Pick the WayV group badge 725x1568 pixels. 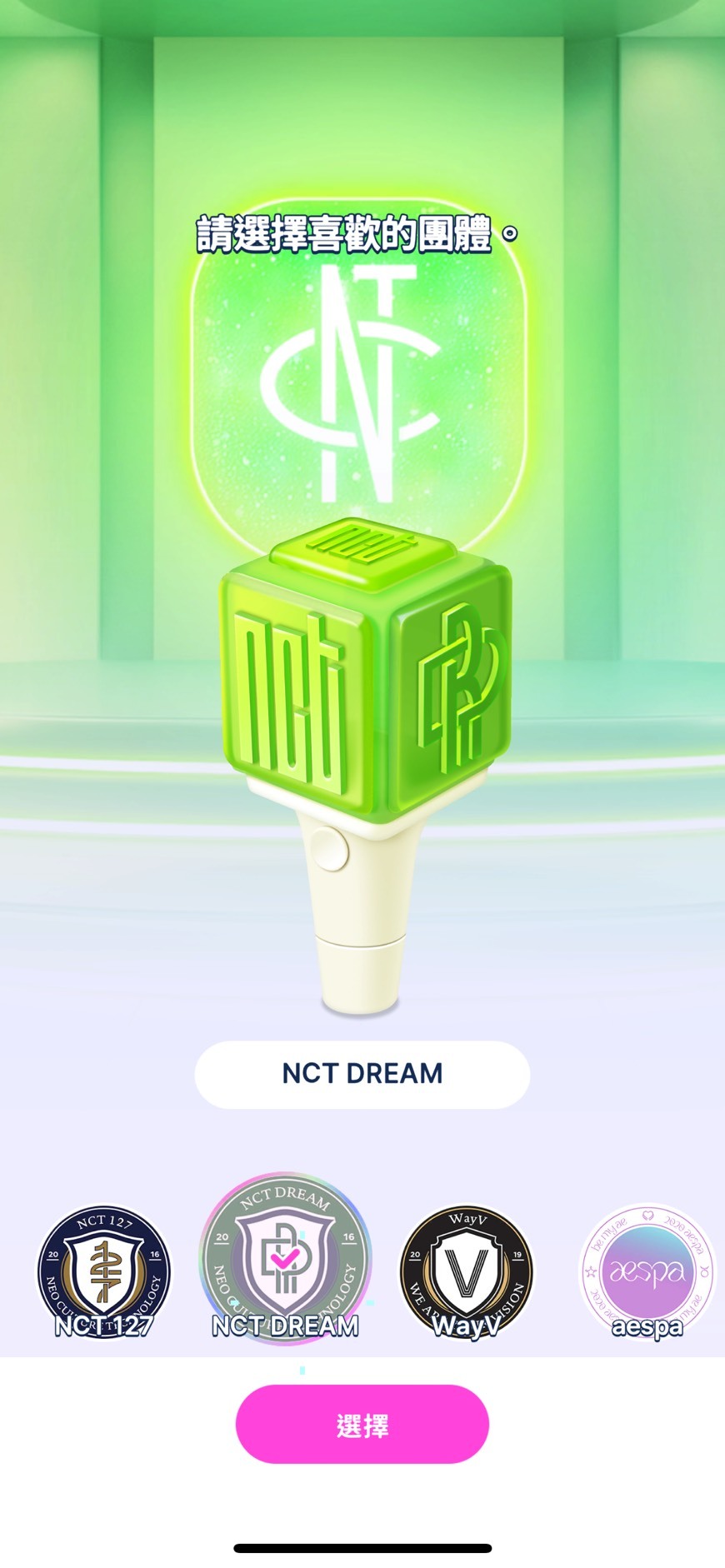[466, 1271]
